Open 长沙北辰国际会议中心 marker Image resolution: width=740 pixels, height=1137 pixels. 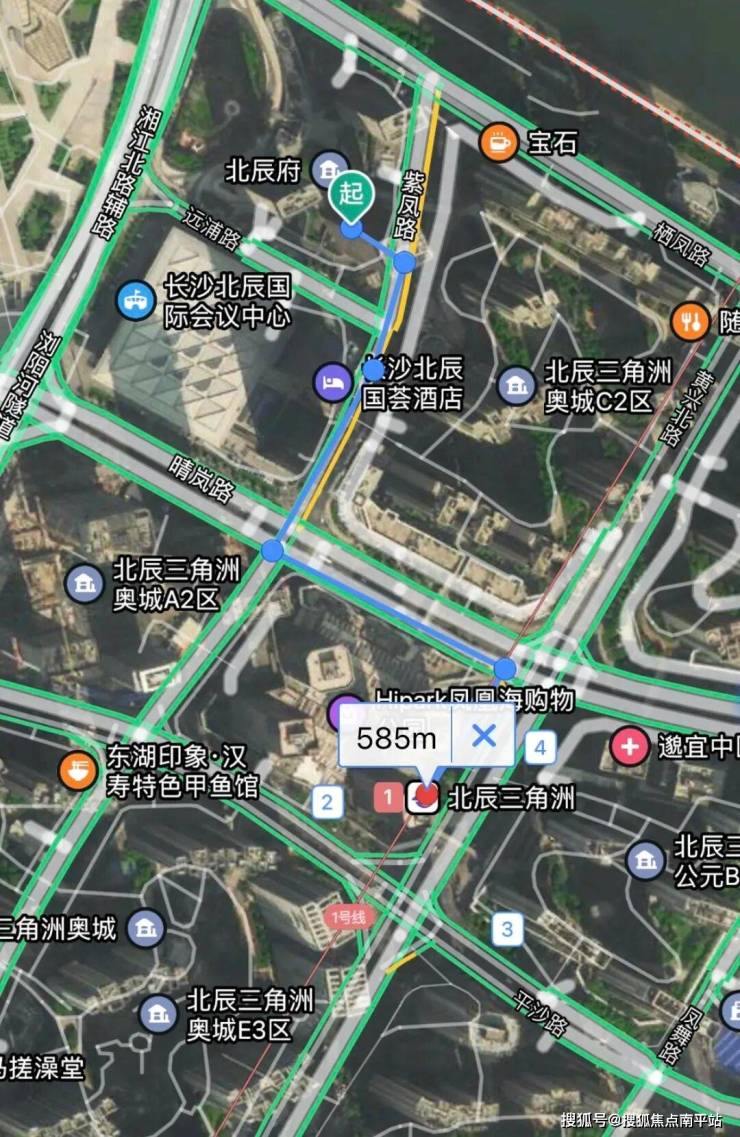pos(135,298)
